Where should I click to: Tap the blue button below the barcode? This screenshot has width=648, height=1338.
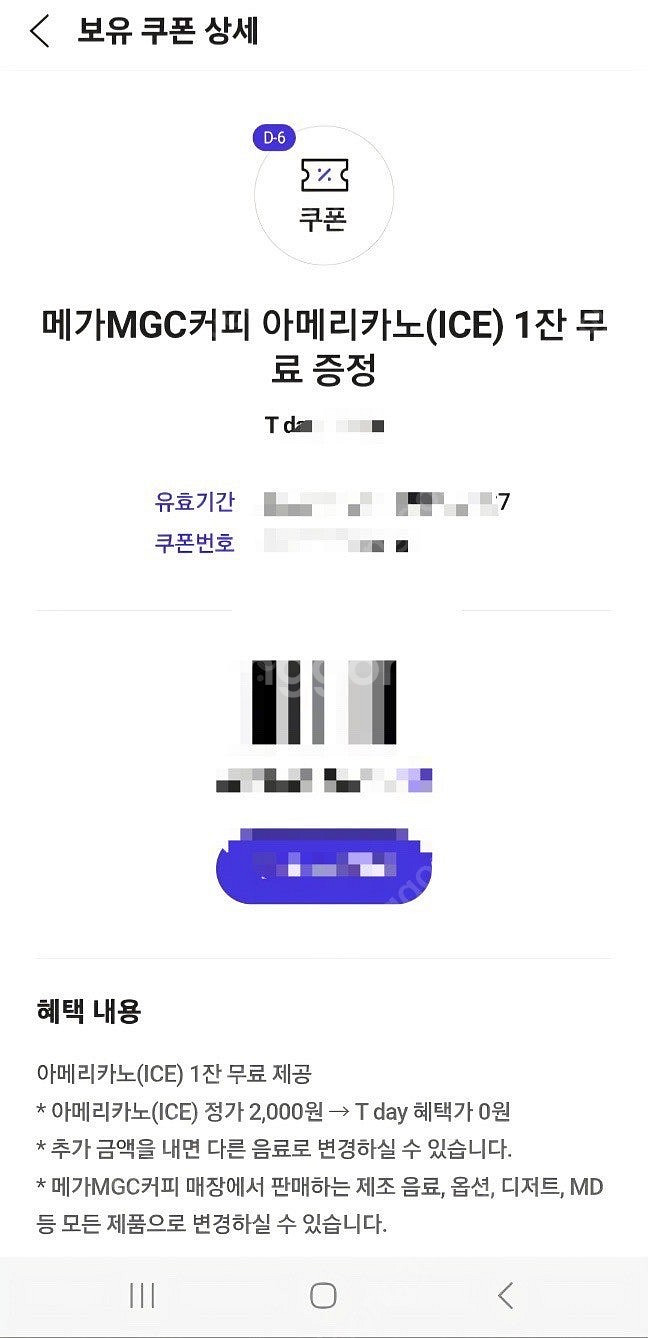pyautogui.click(x=324, y=865)
